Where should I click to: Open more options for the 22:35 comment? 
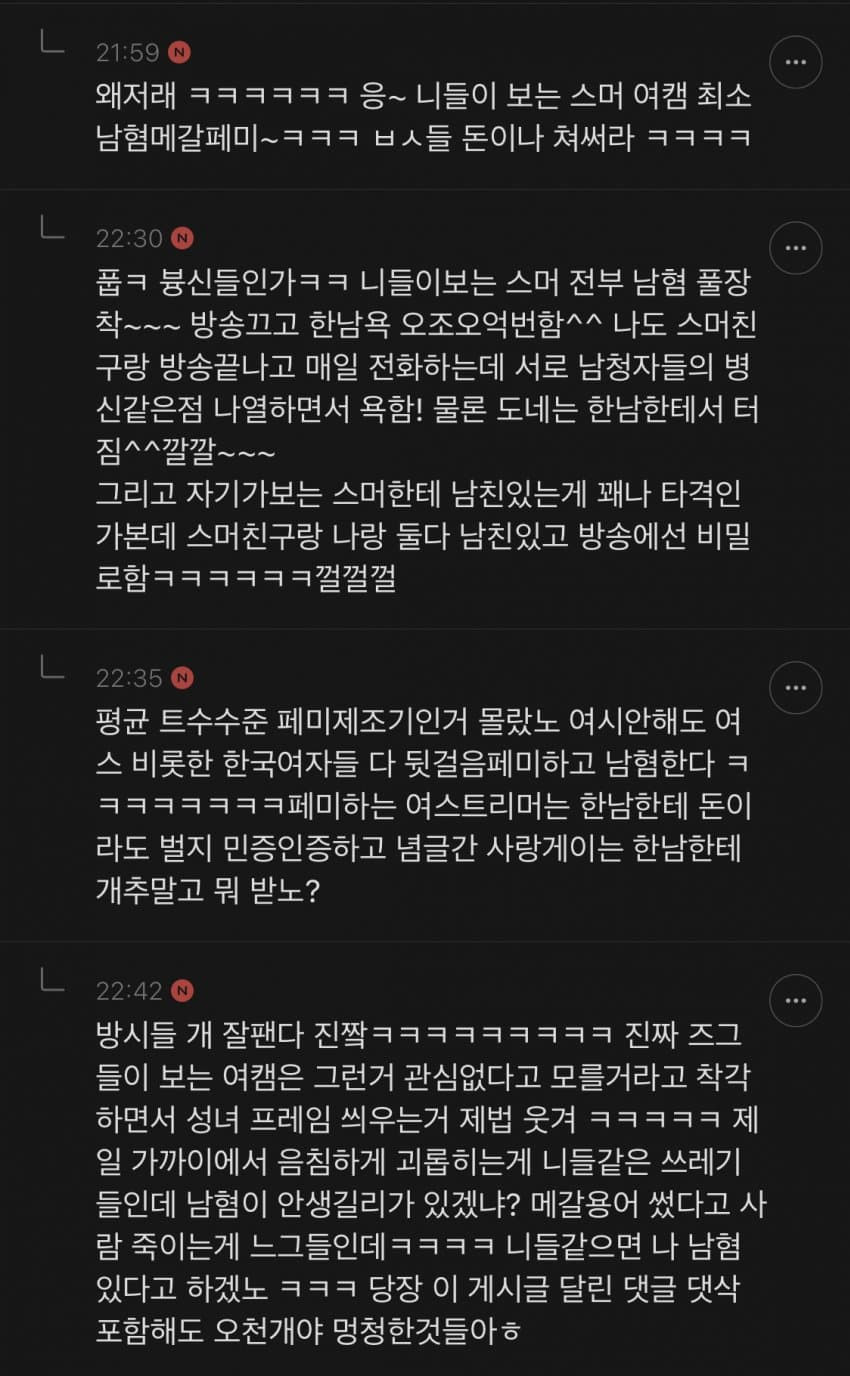pyautogui.click(x=796, y=688)
